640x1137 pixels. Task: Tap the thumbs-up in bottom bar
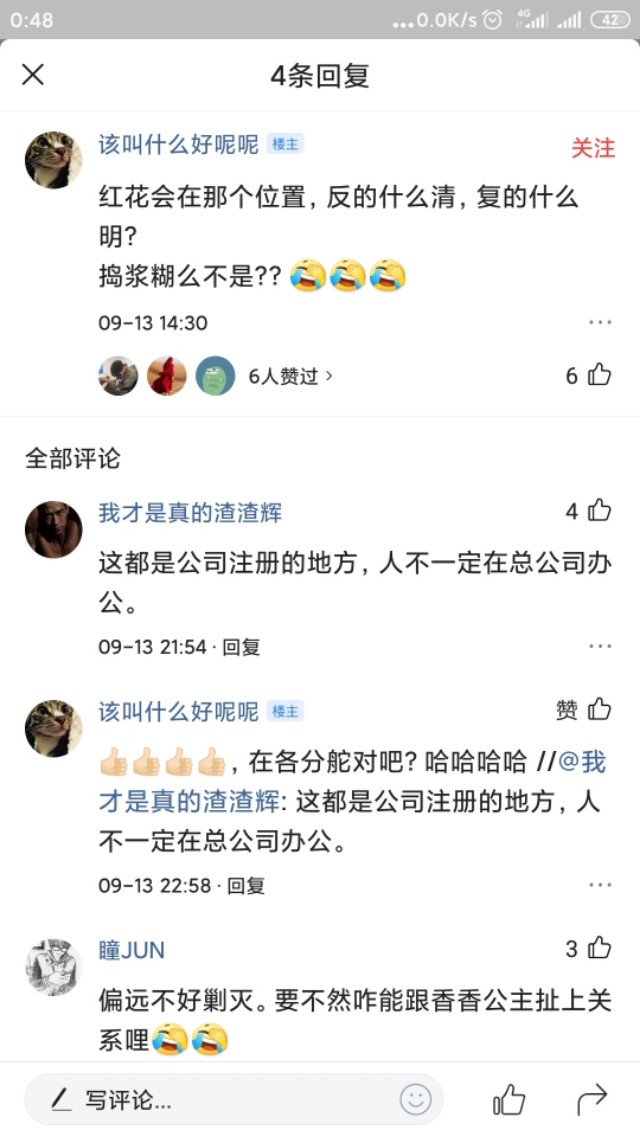click(509, 1100)
